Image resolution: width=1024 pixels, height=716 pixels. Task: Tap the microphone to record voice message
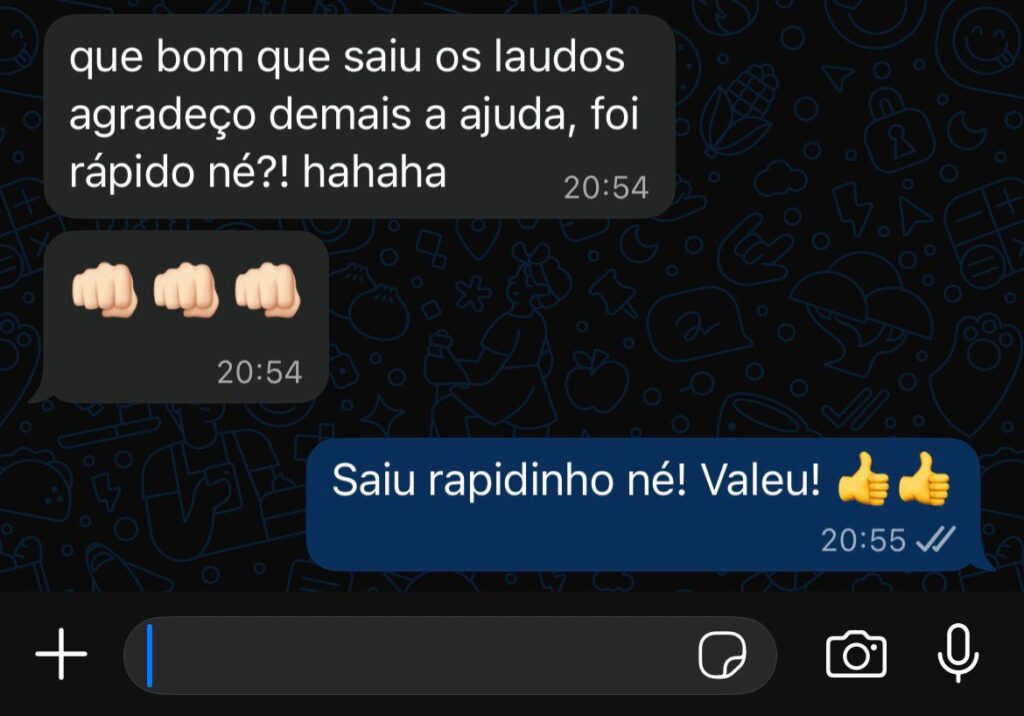click(957, 654)
